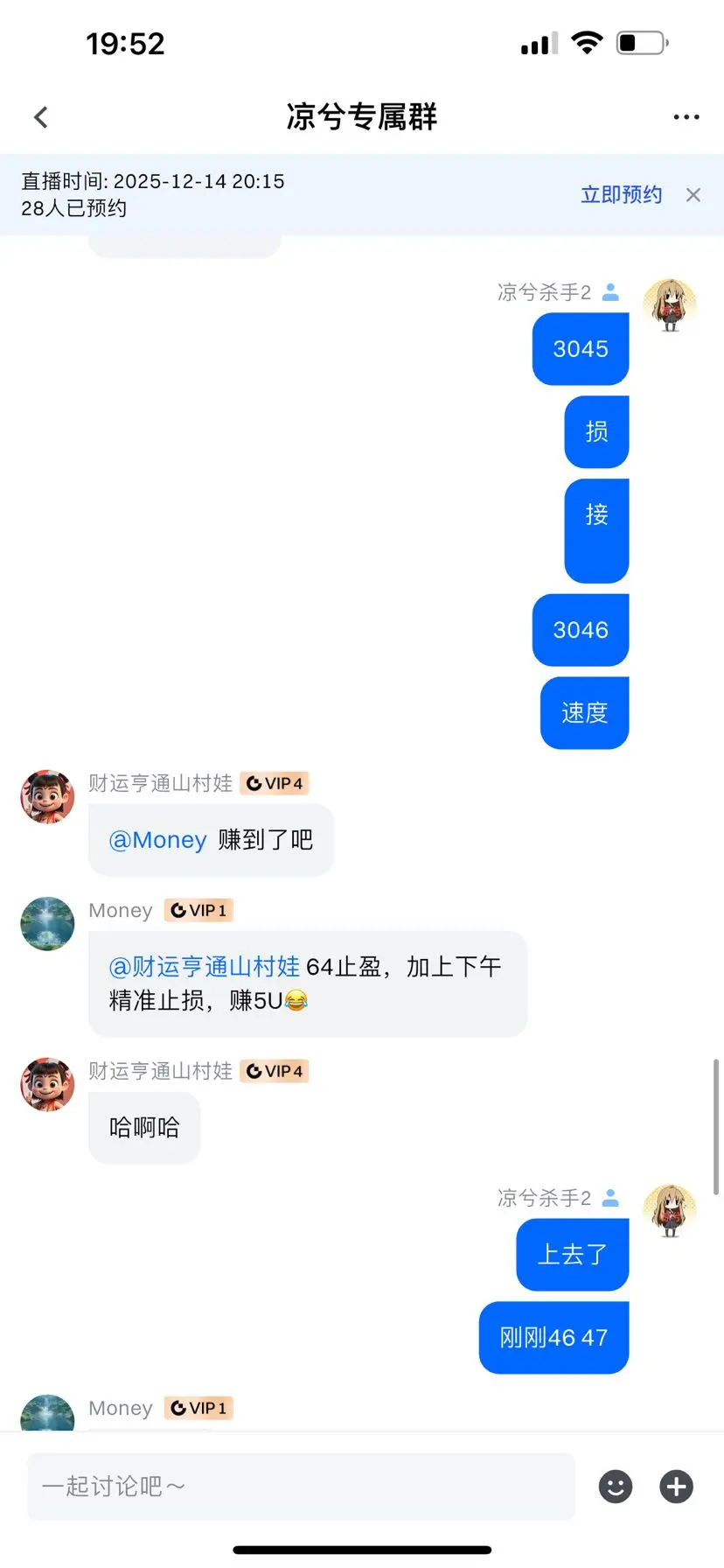This screenshot has width=724, height=1568.
Task: Dismiss the live broadcast banner
Action: [693, 194]
